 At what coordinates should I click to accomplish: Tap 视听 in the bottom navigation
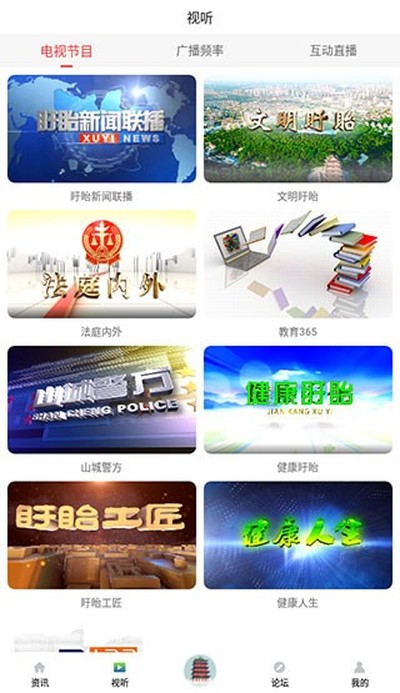[120, 674]
